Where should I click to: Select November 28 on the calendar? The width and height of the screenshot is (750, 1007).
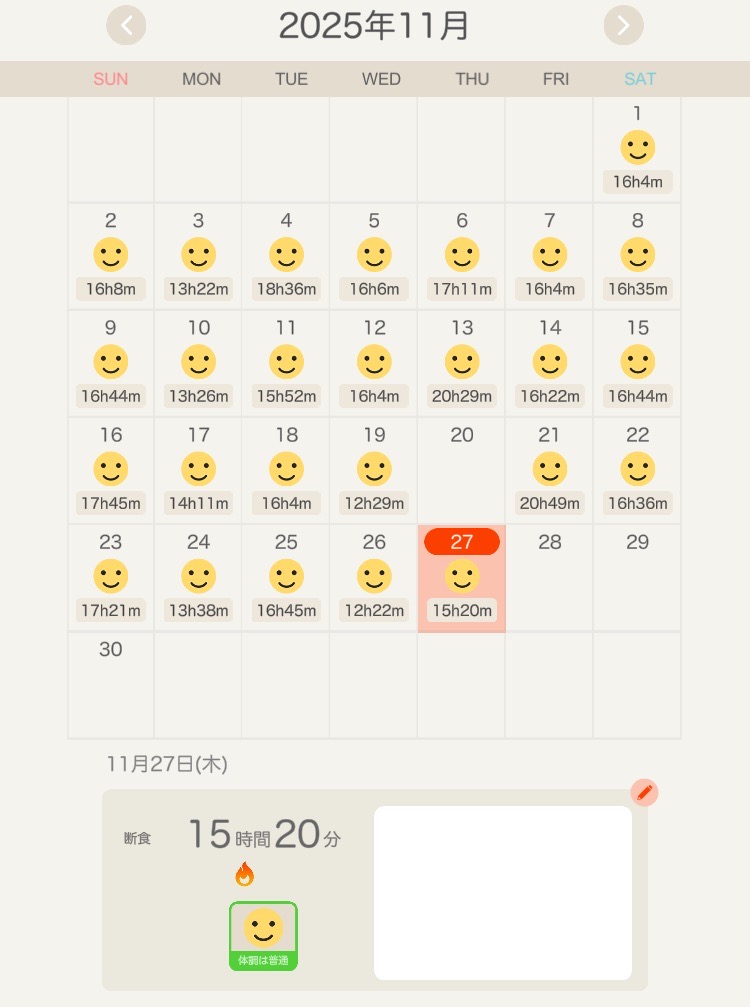[550, 578]
